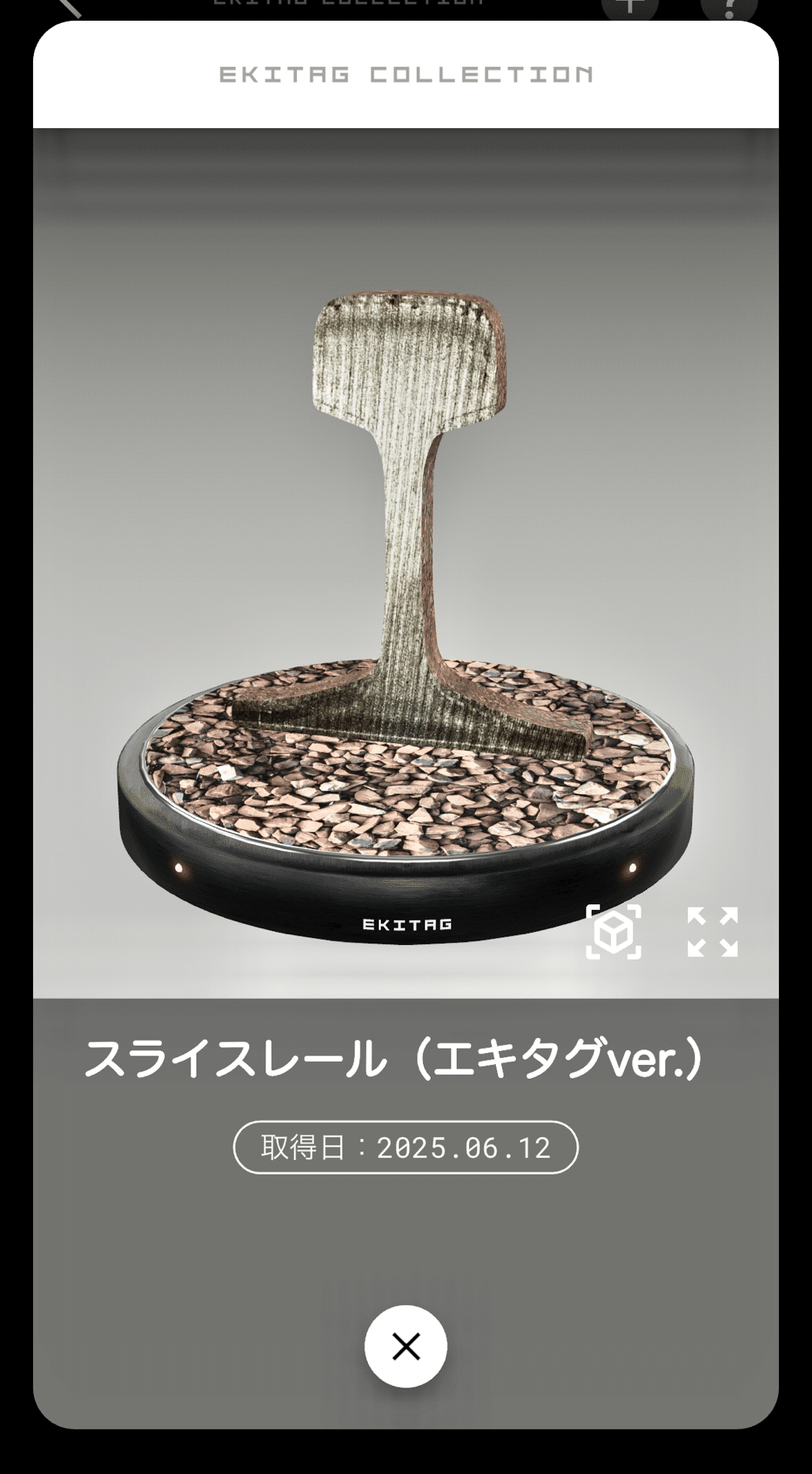Expand the 3D model to fullscreen
Viewport: 812px width, 1474px height.
pos(712,931)
